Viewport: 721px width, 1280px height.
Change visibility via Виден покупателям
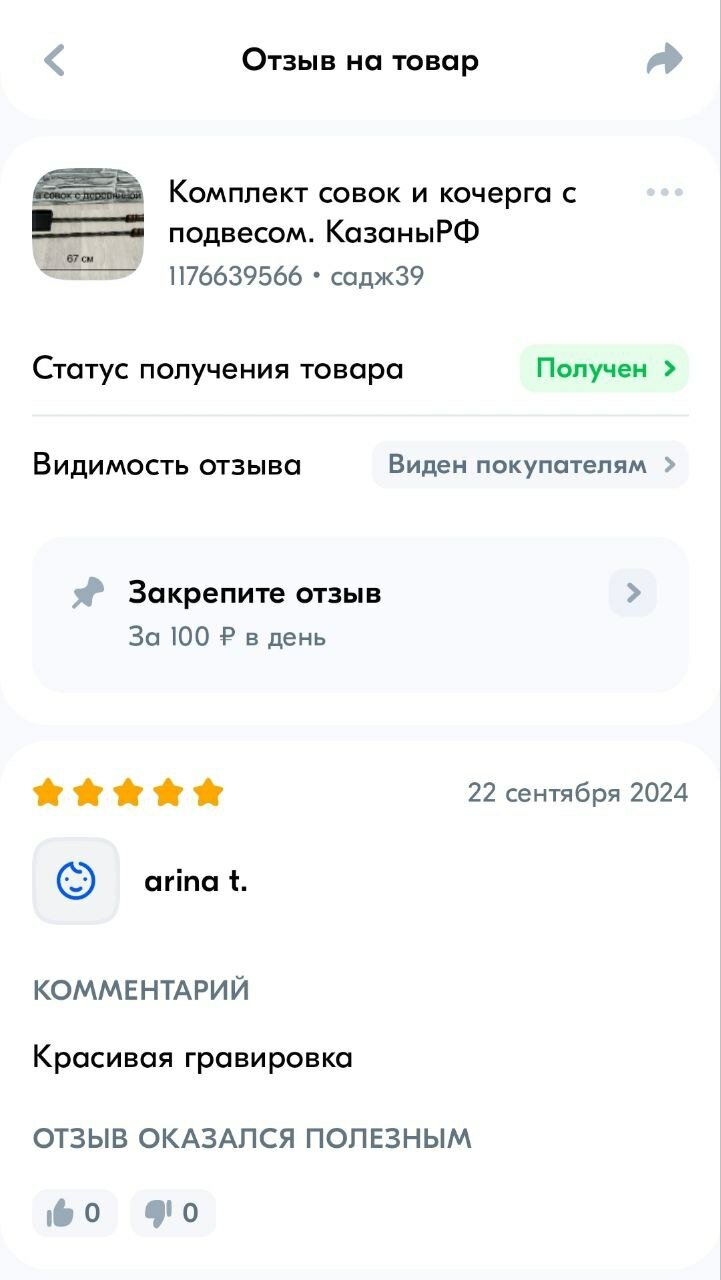click(530, 465)
